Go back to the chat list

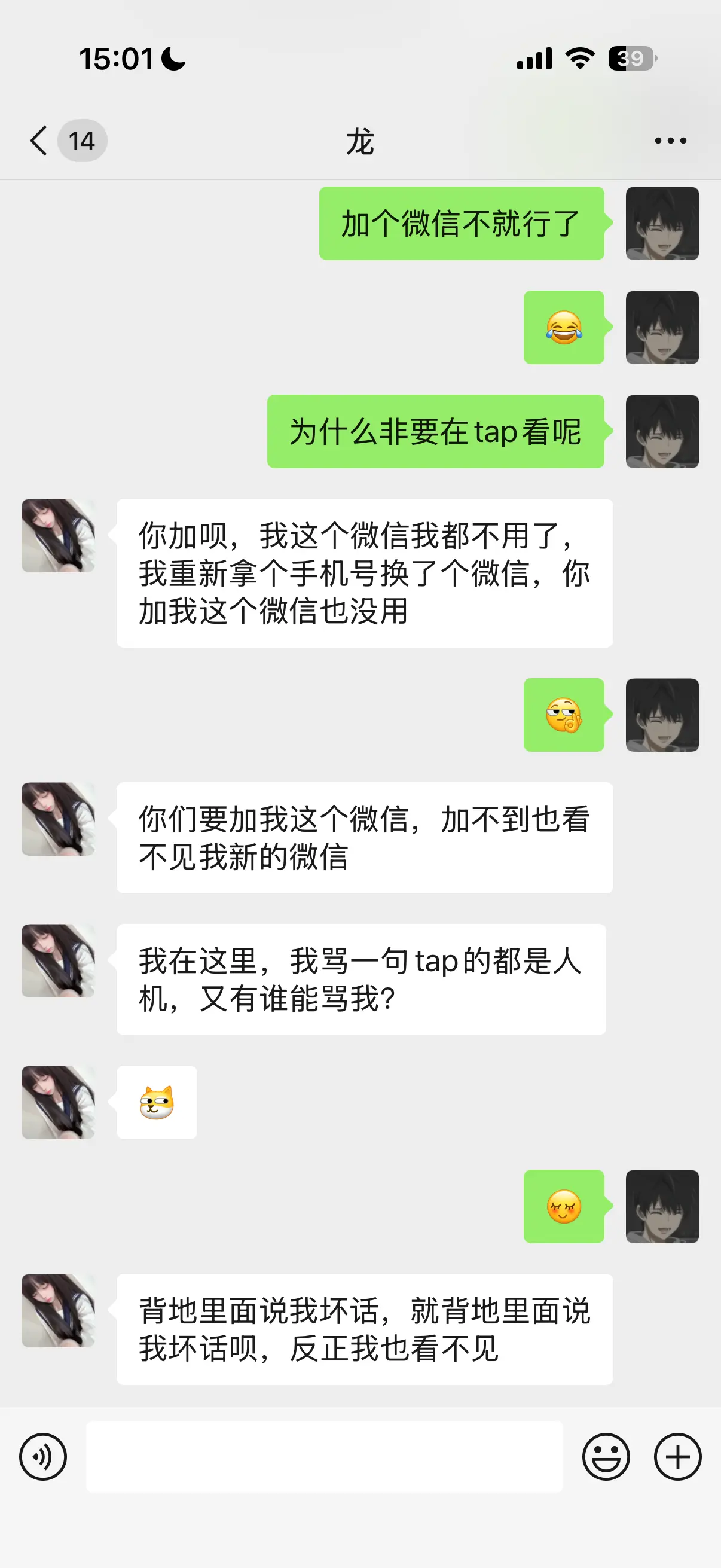click(x=39, y=141)
